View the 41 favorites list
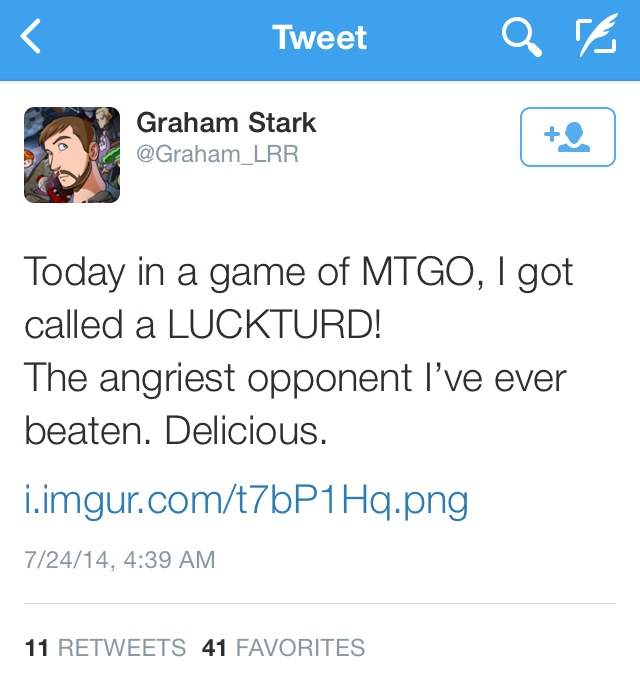Viewport: 640px width, 691px height. click(283, 648)
